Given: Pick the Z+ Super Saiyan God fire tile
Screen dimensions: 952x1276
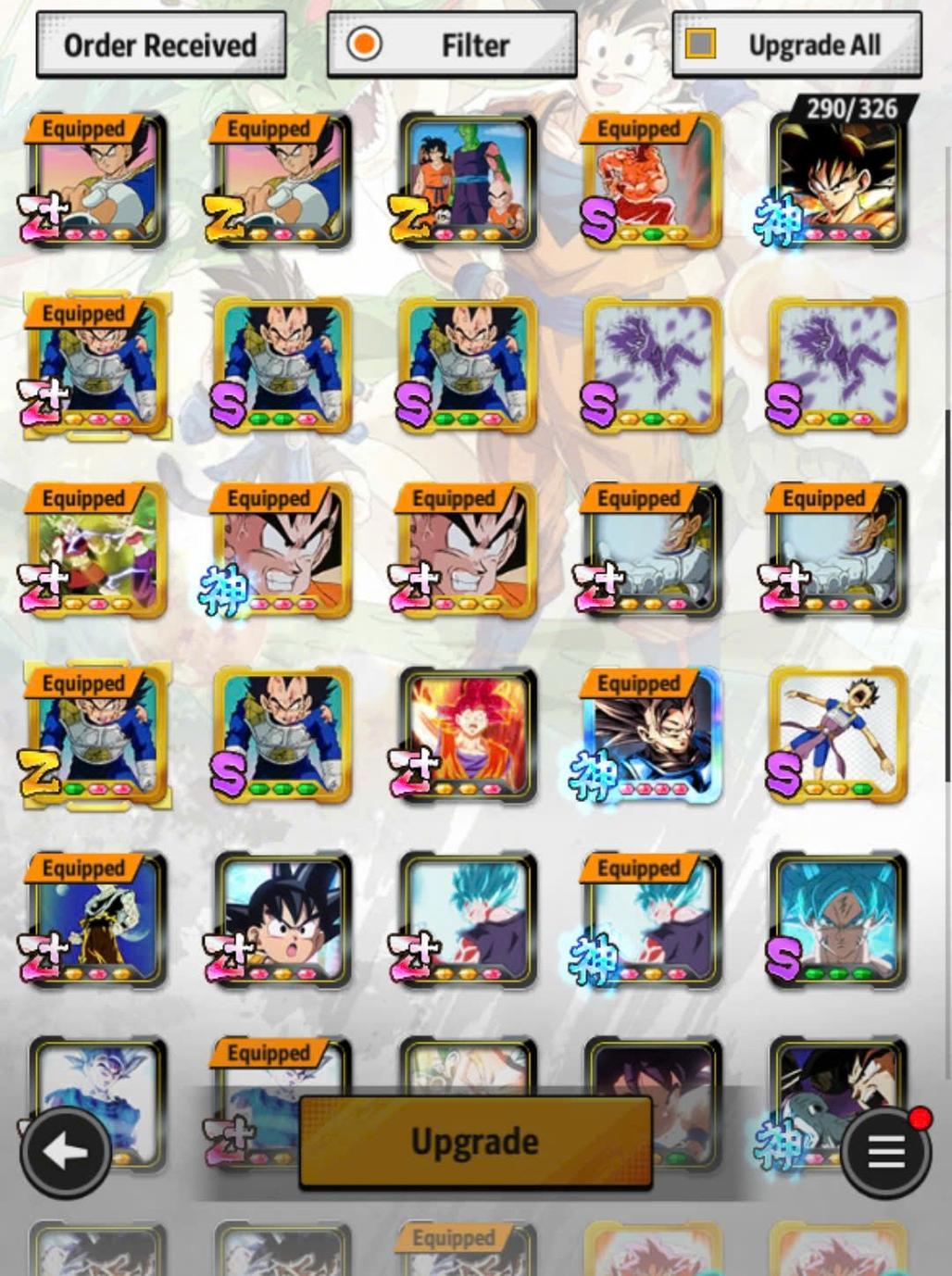Looking at the screenshot, I should point(468,735).
